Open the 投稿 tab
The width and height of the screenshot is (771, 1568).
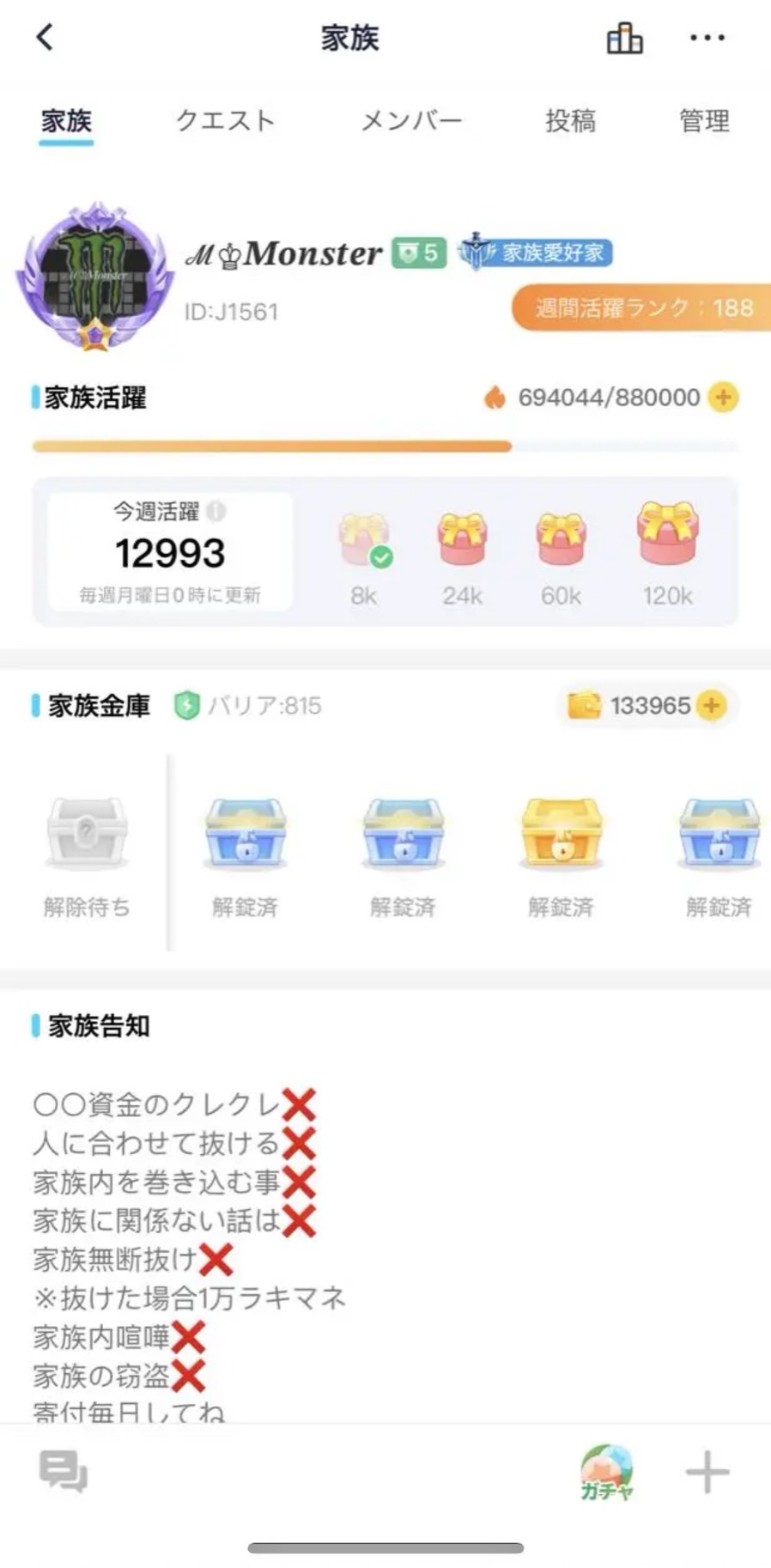(570, 121)
